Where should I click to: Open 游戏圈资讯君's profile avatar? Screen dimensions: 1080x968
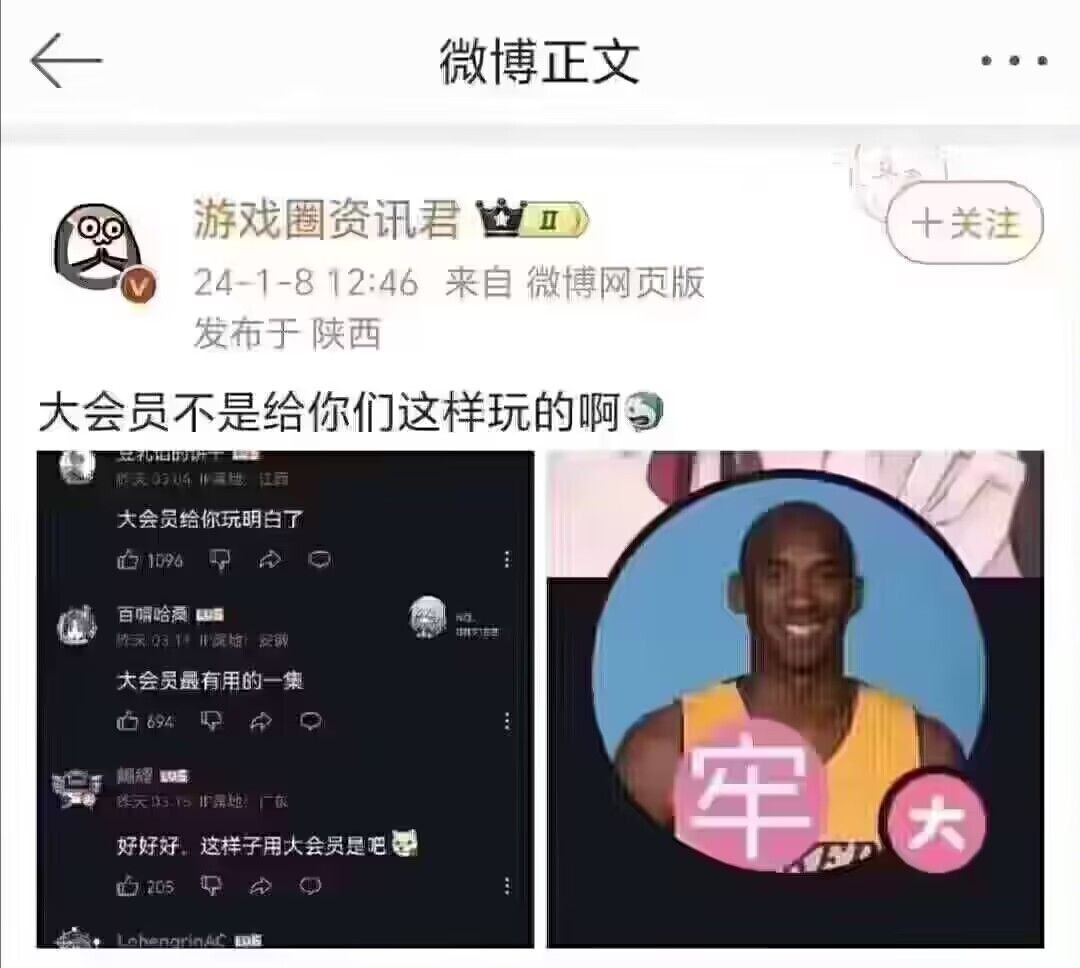click(98, 249)
